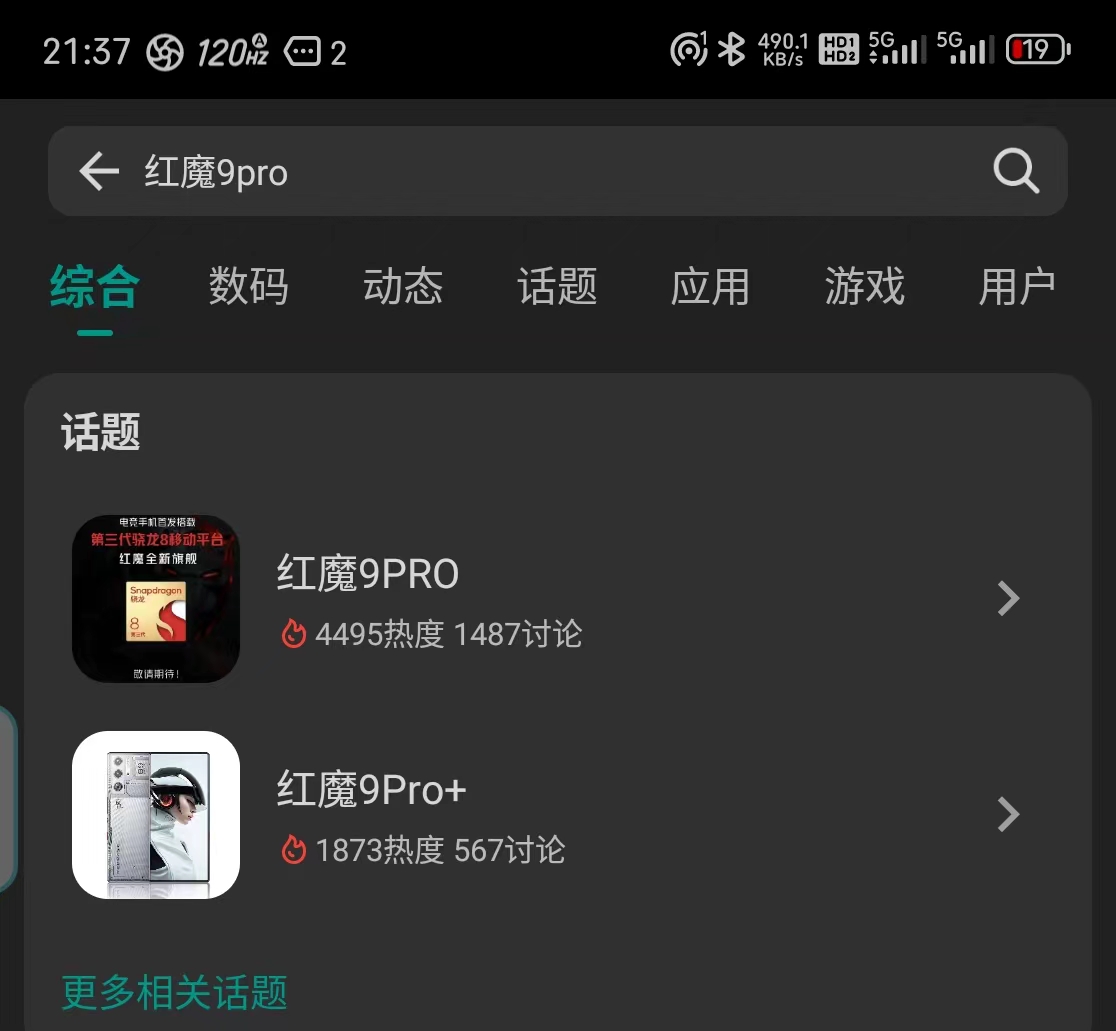The width and height of the screenshot is (1116, 1031).
Task: Select the 动态 tab
Action: point(403,287)
